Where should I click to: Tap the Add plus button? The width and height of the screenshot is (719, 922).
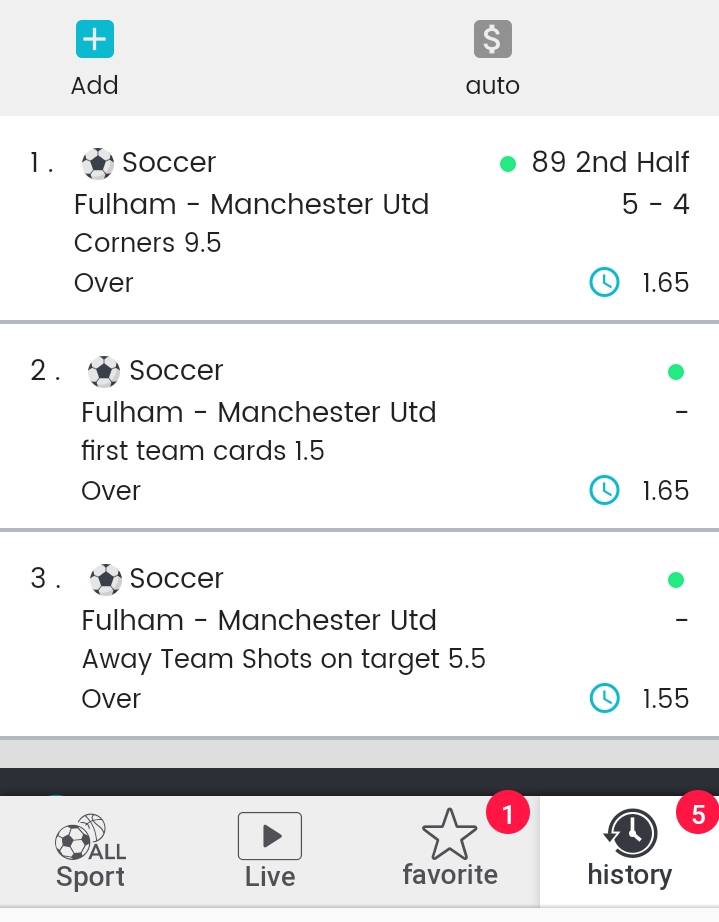[x=95, y=41]
